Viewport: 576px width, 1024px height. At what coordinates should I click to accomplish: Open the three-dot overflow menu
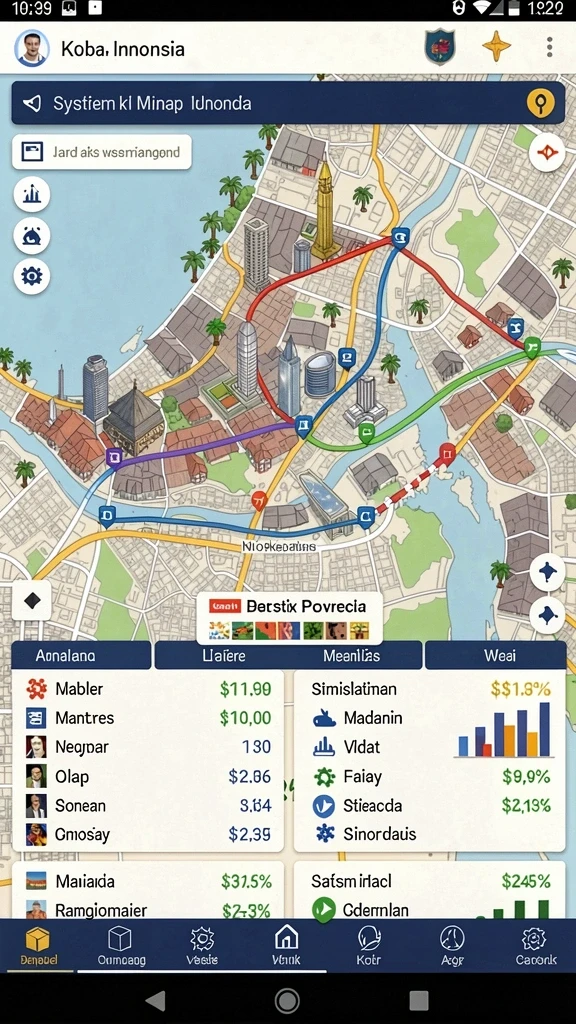(549, 47)
